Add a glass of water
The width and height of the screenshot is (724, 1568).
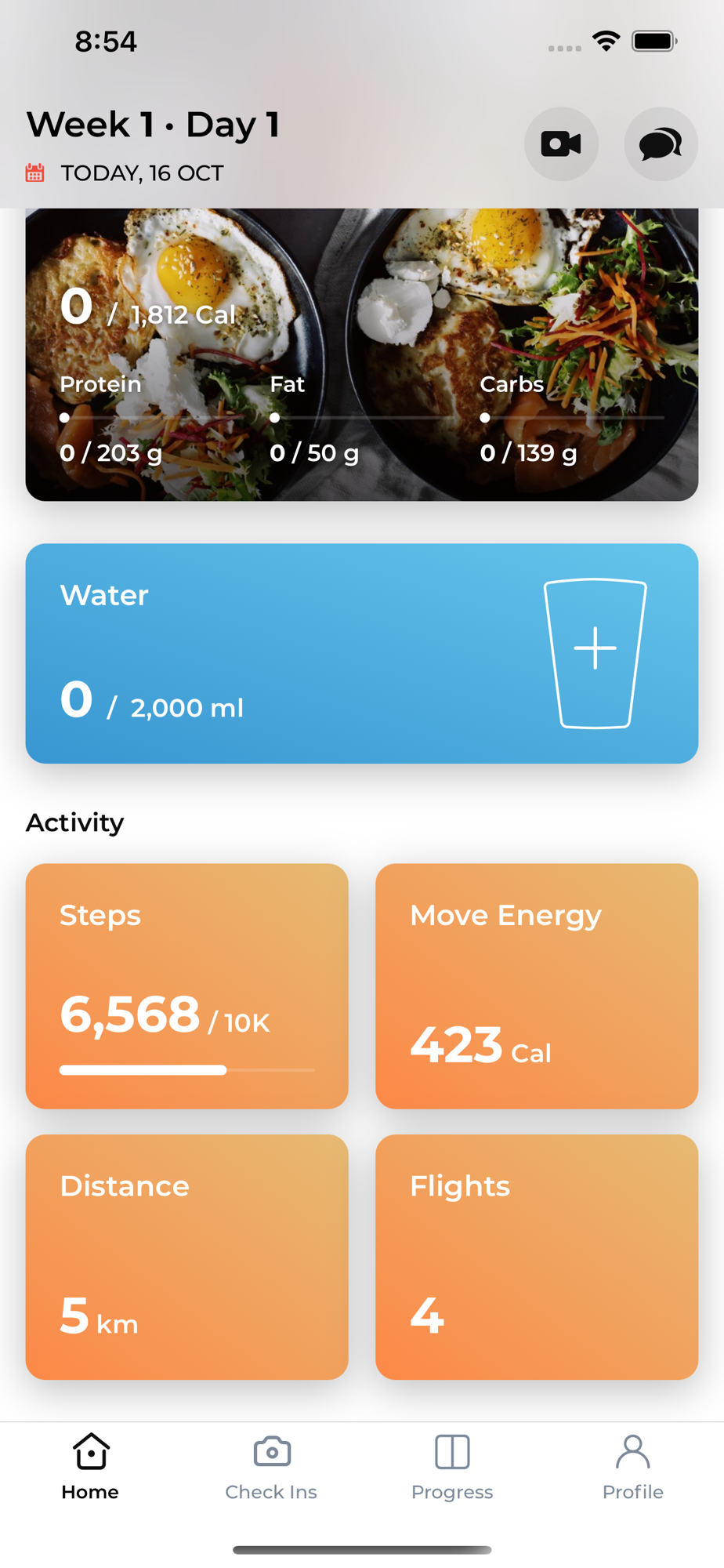pyautogui.click(x=595, y=653)
